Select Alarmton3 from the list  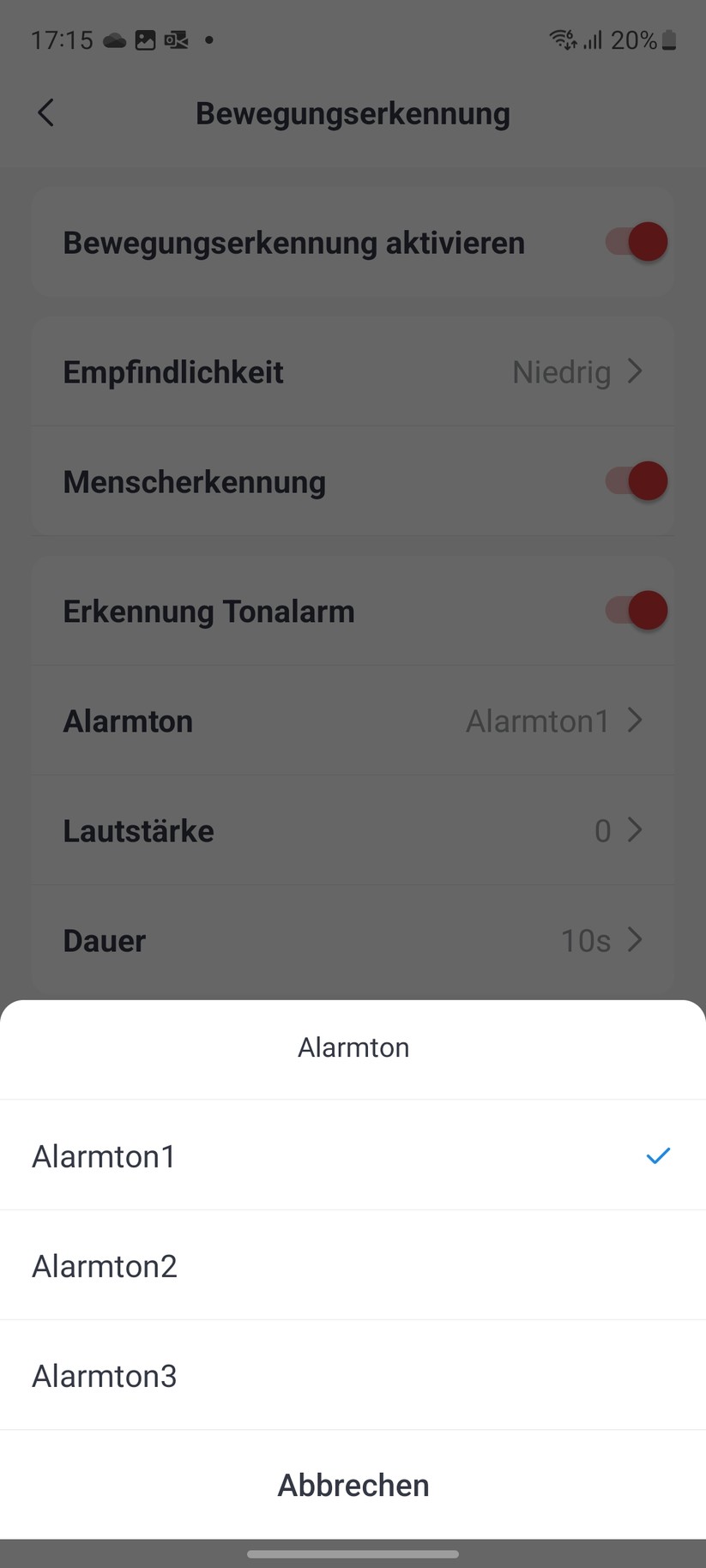click(x=353, y=1375)
